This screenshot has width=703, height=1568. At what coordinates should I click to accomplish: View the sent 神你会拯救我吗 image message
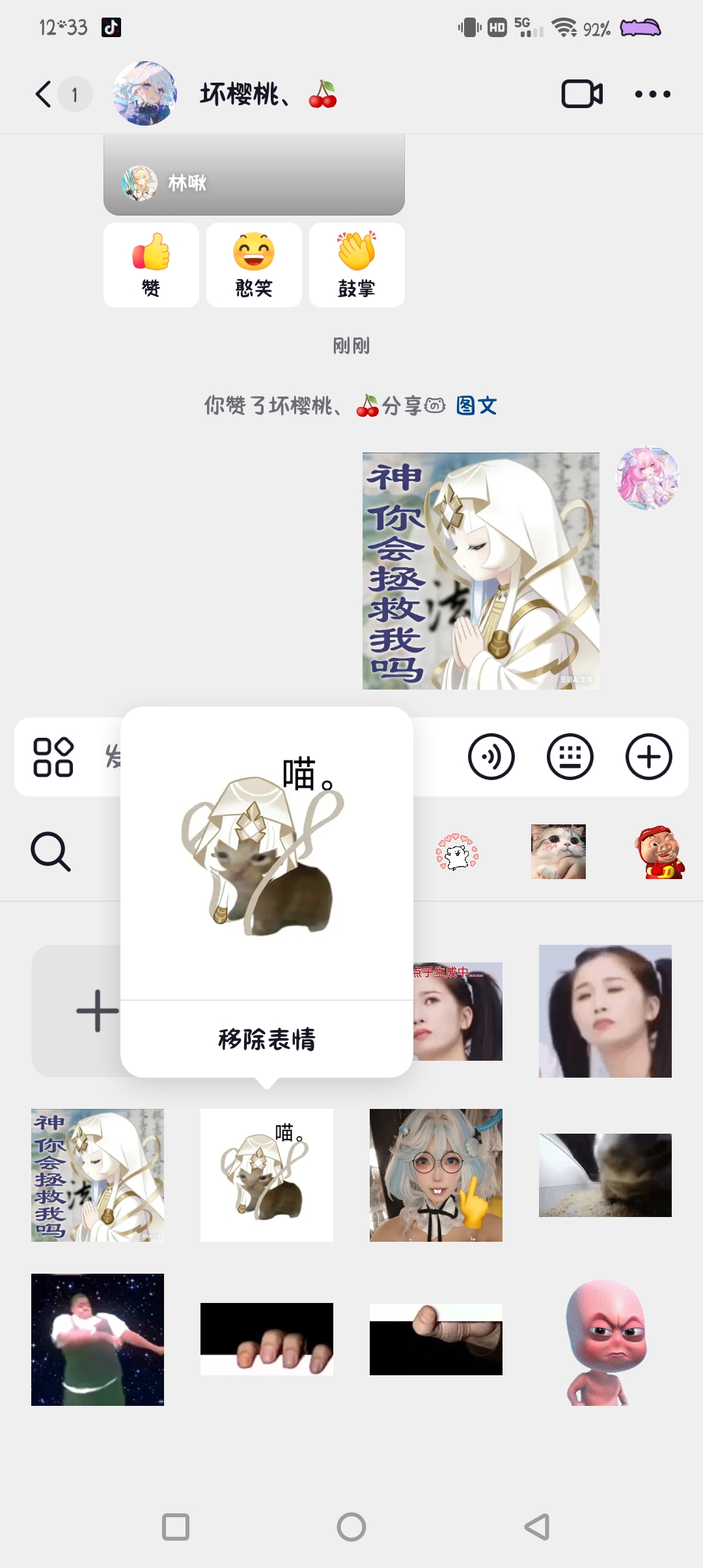click(x=480, y=570)
